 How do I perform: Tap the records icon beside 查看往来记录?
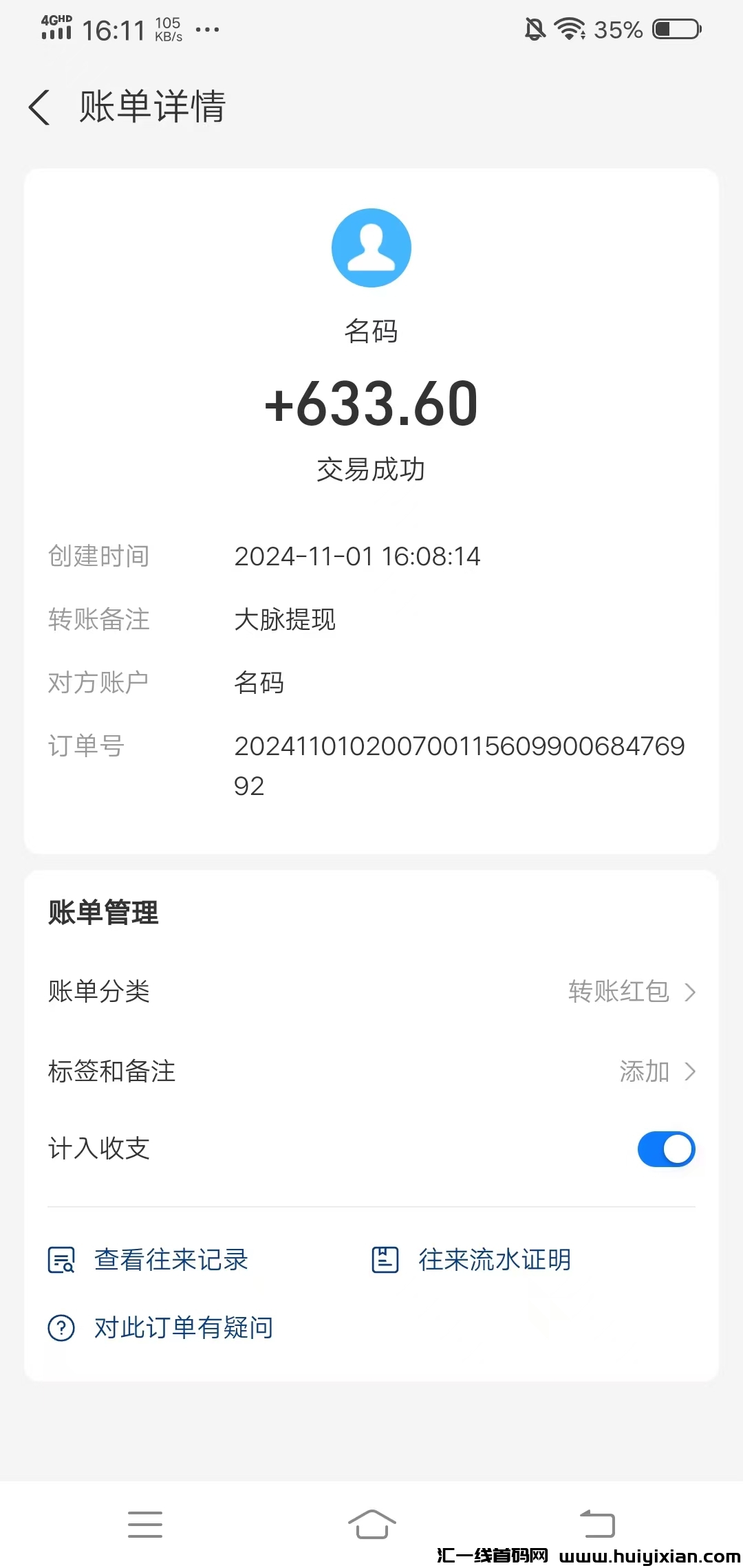pyautogui.click(x=61, y=1260)
